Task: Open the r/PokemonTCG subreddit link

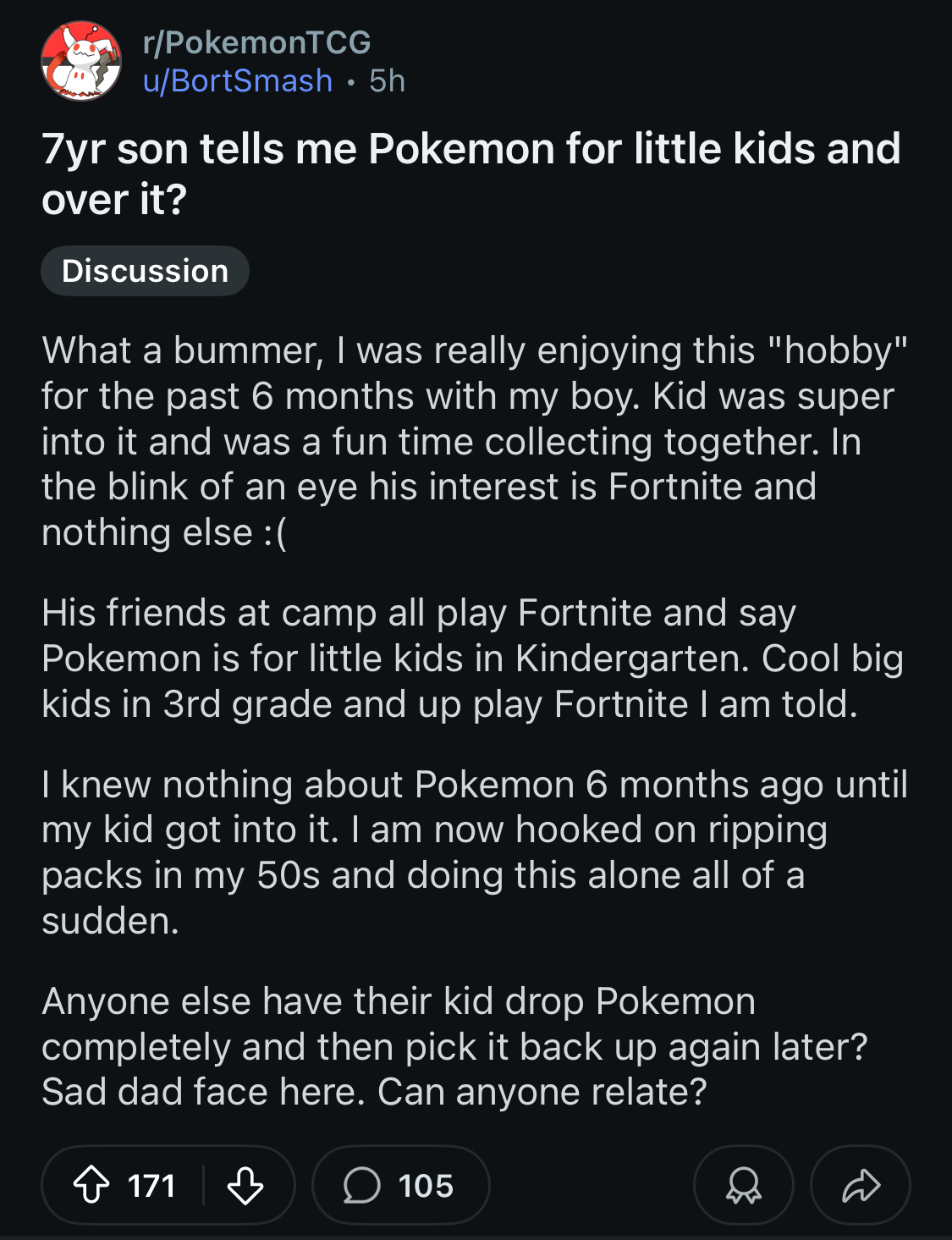Action: coord(256,42)
